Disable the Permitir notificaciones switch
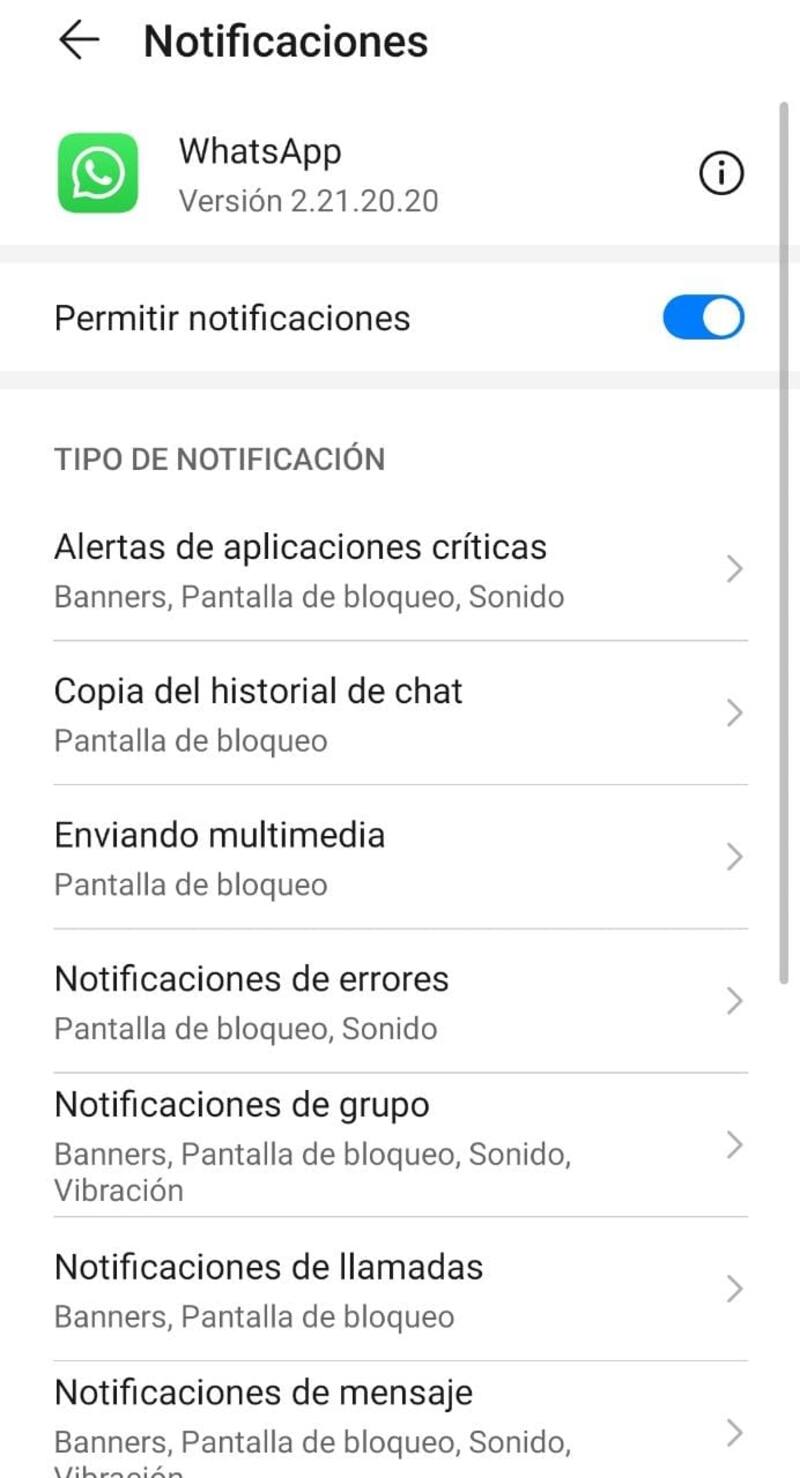The width and height of the screenshot is (800, 1478). click(x=703, y=318)
